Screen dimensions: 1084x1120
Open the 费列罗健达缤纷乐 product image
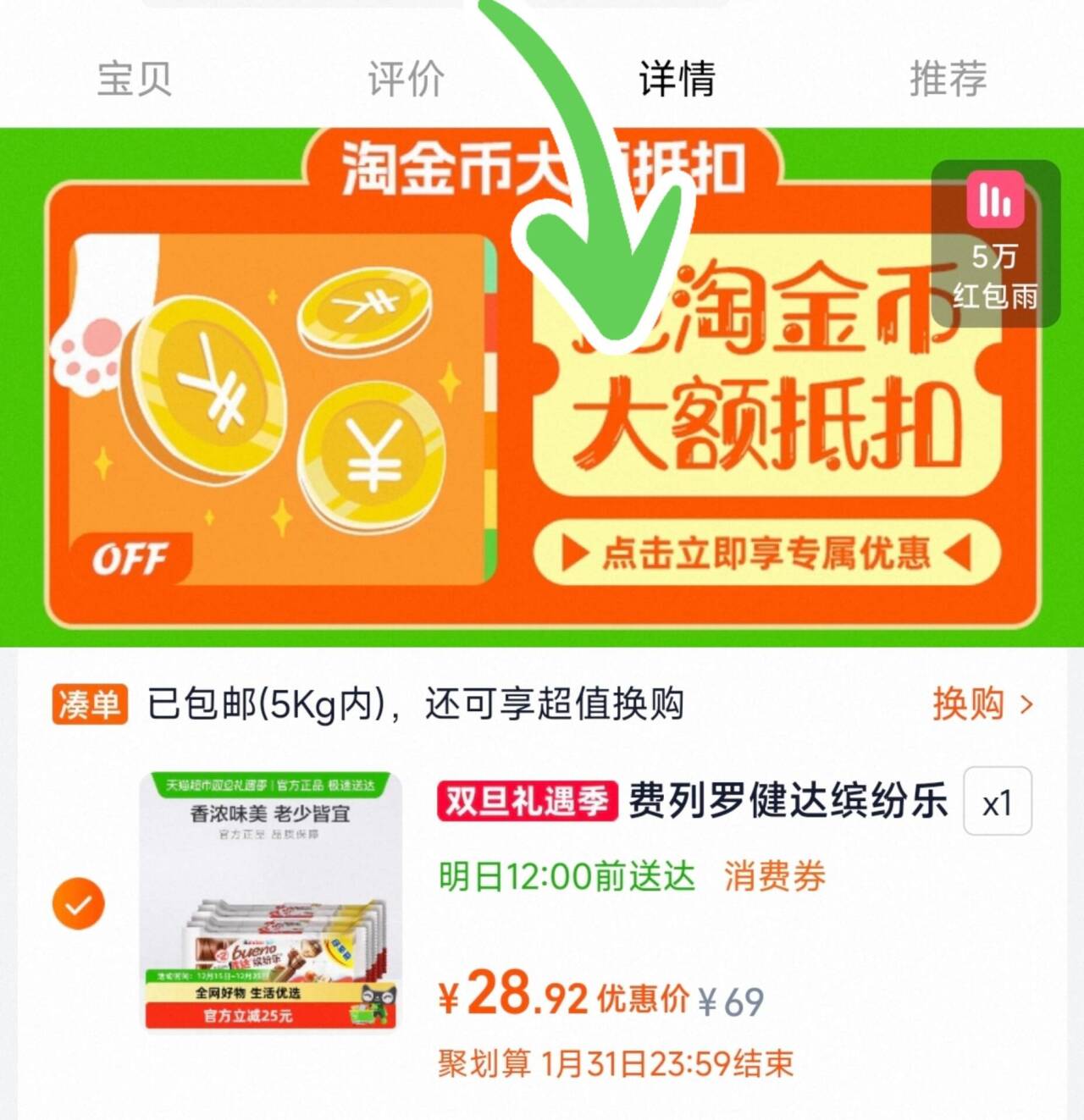[x=270, y=902]
